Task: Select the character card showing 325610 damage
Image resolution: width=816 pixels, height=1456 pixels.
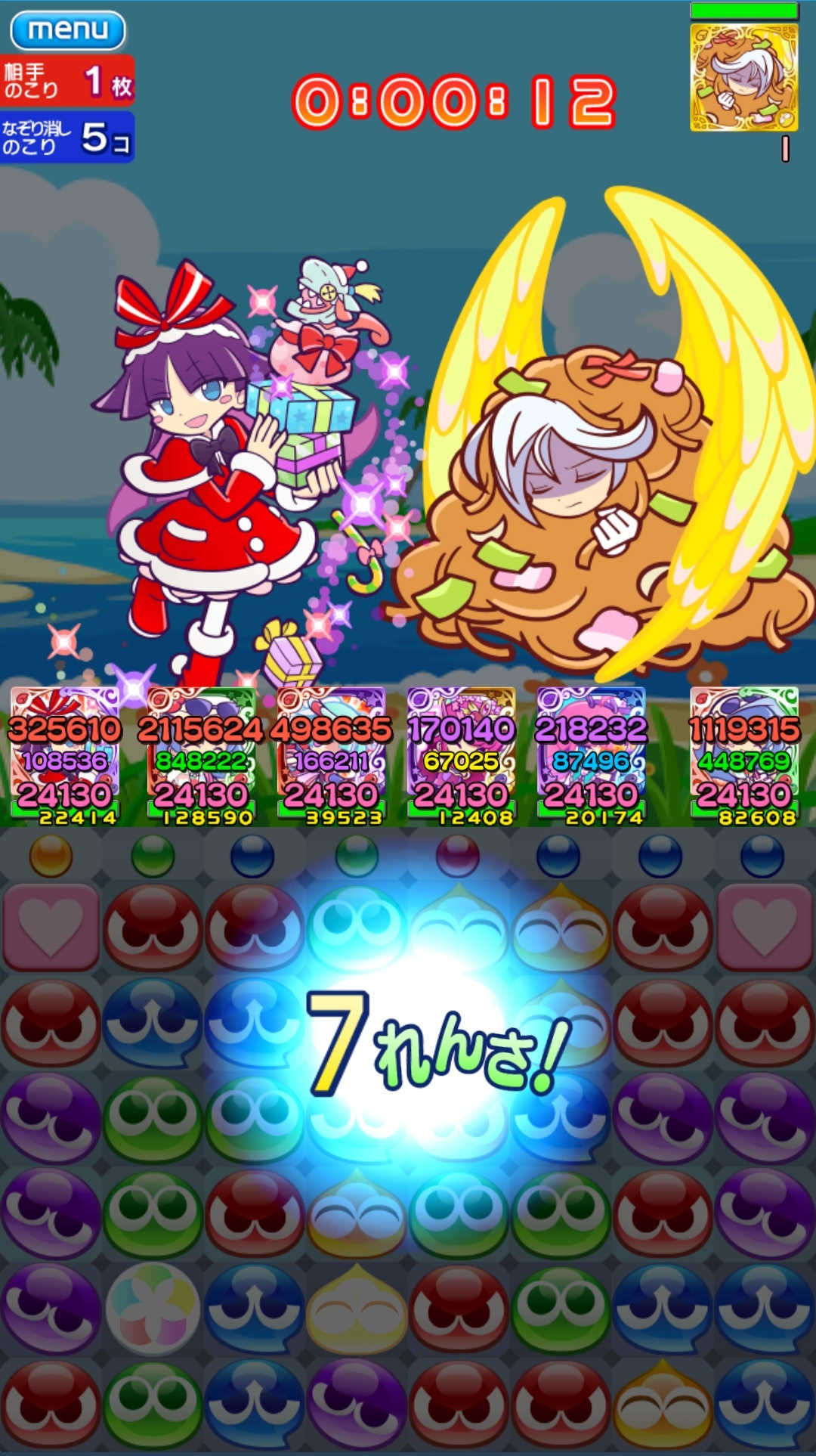Action: pos(65,752)
